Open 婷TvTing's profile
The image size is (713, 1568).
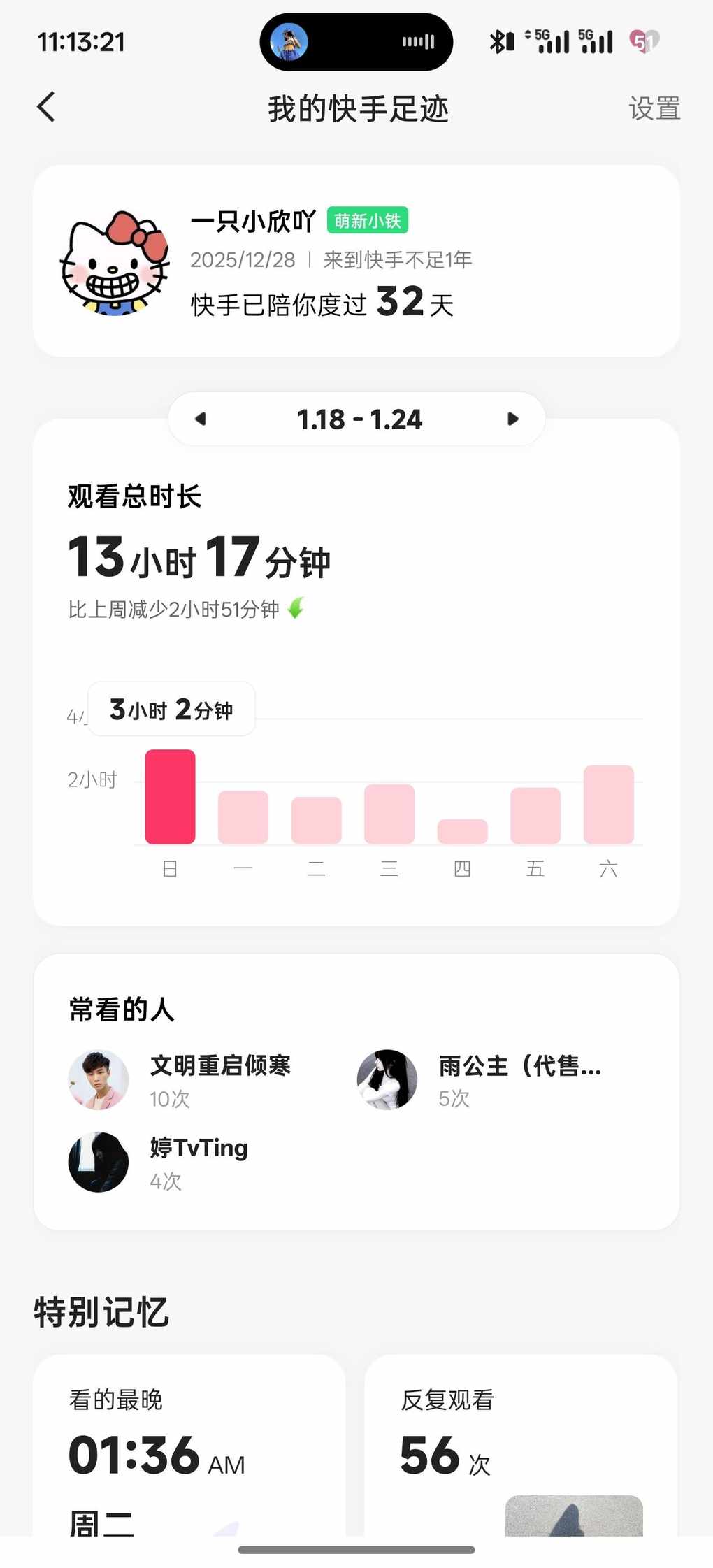tap(161, 1162)
